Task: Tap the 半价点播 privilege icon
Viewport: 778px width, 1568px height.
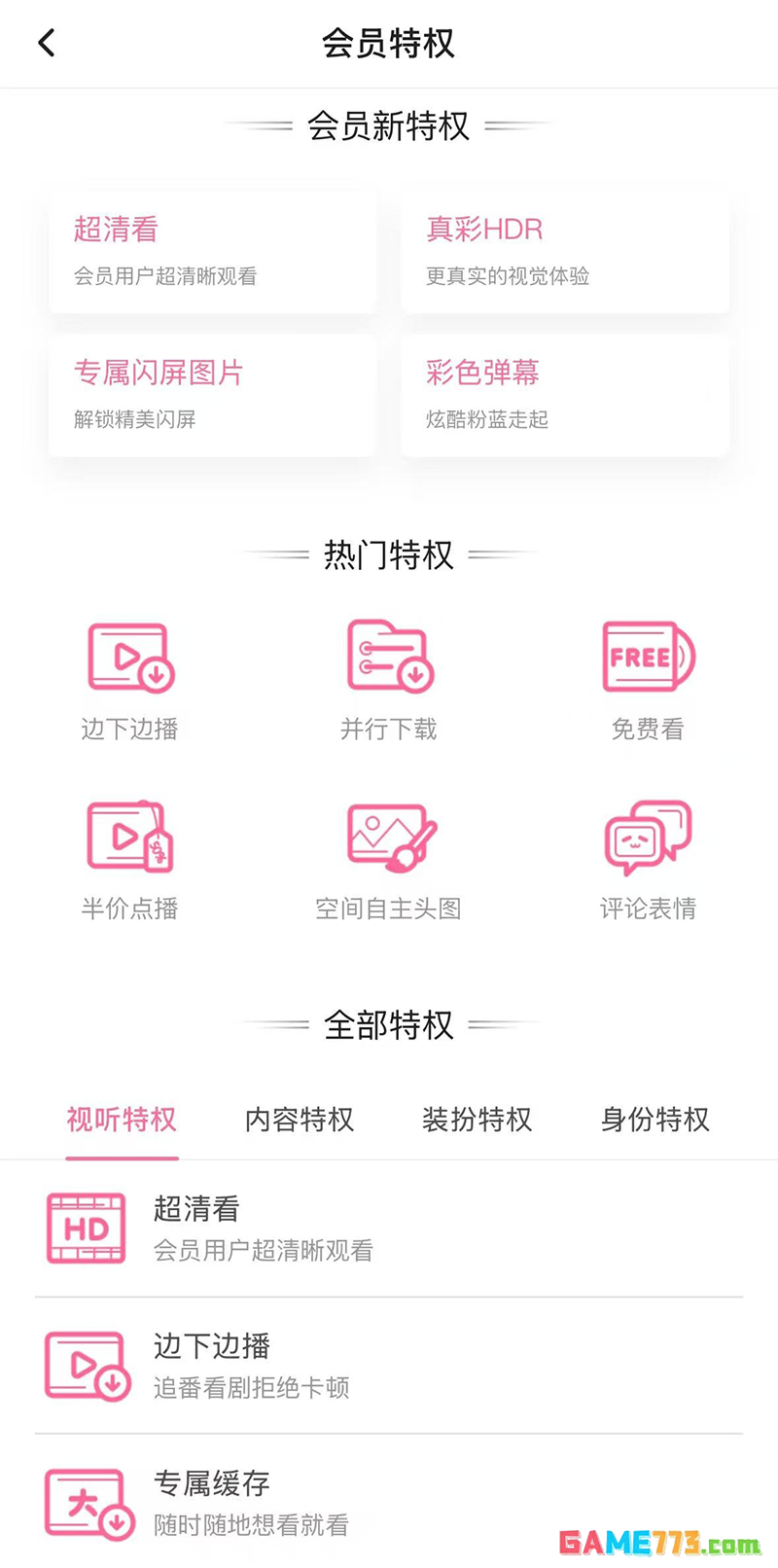Action: 129,837
